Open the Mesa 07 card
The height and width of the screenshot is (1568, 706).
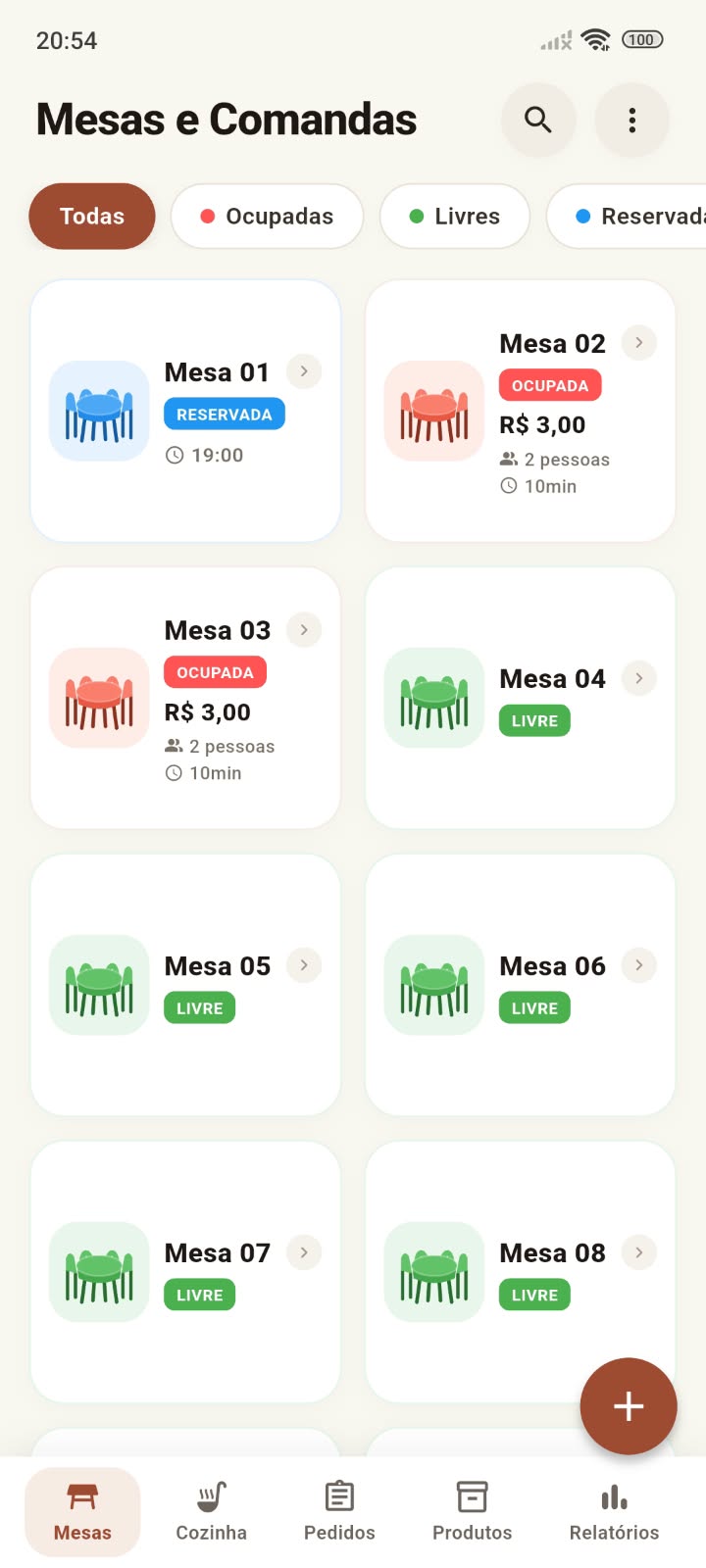pos(185,1272)
